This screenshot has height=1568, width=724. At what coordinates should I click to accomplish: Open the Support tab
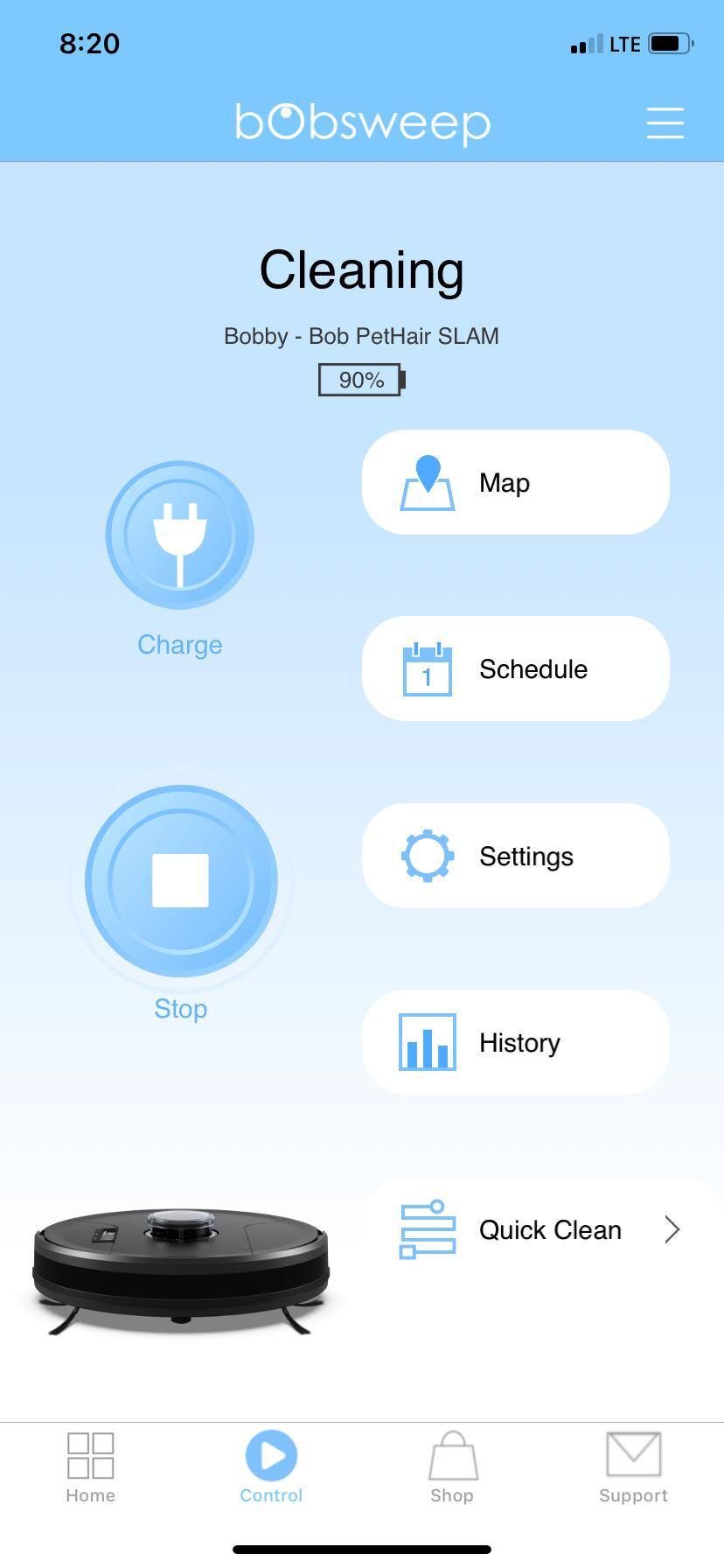tap(633, 1467)
